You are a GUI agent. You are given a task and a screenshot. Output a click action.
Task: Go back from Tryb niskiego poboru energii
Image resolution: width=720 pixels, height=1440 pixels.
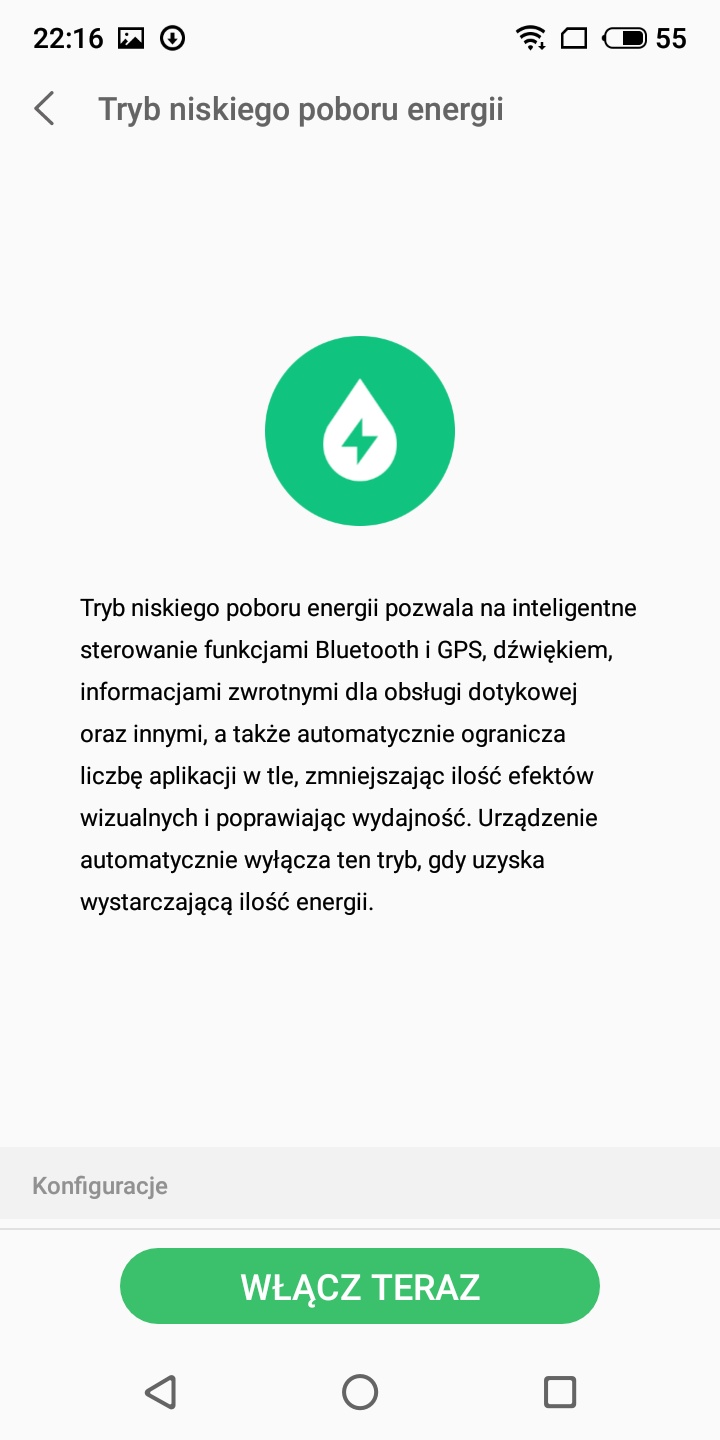pyautogui.click(x=44, y=109)
